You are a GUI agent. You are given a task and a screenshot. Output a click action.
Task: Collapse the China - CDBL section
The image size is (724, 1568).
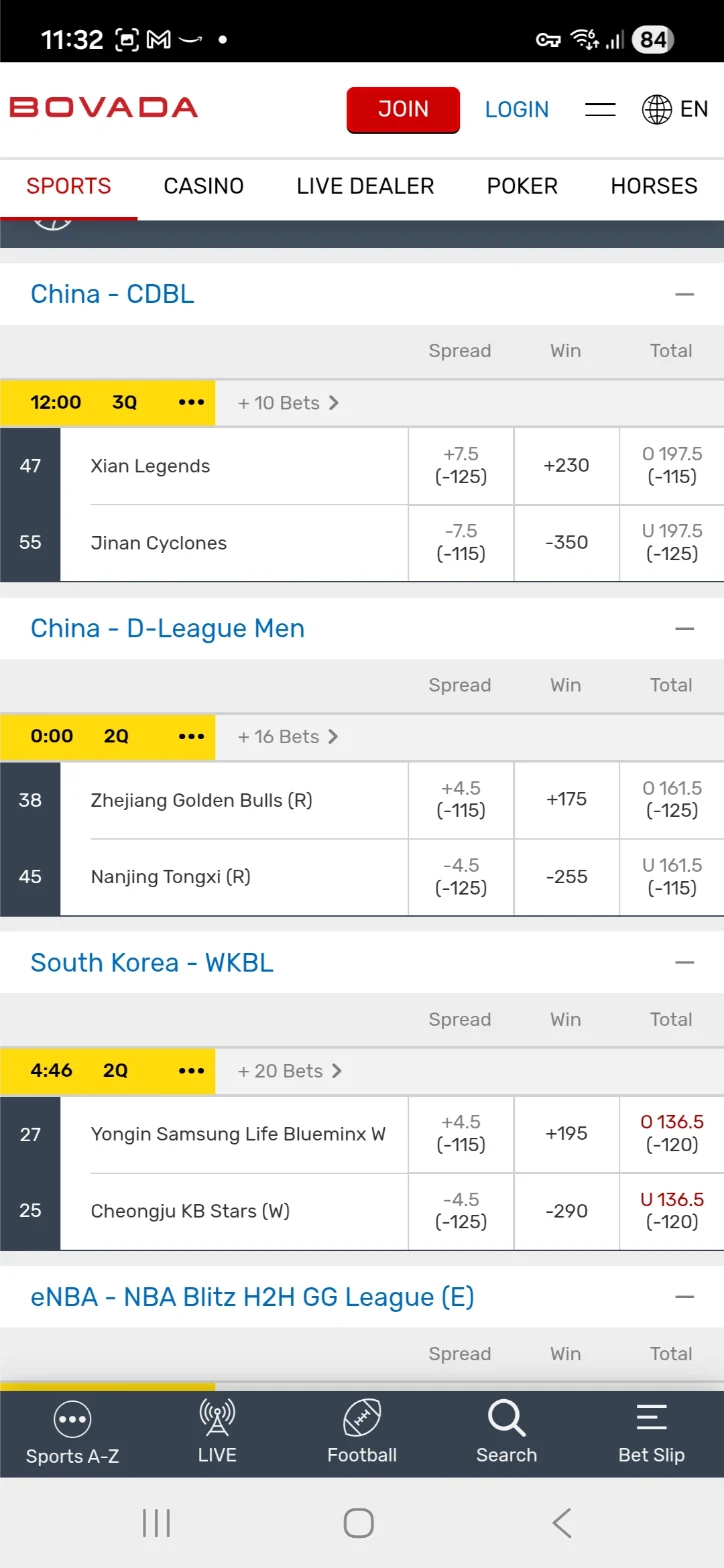(684, 293)
